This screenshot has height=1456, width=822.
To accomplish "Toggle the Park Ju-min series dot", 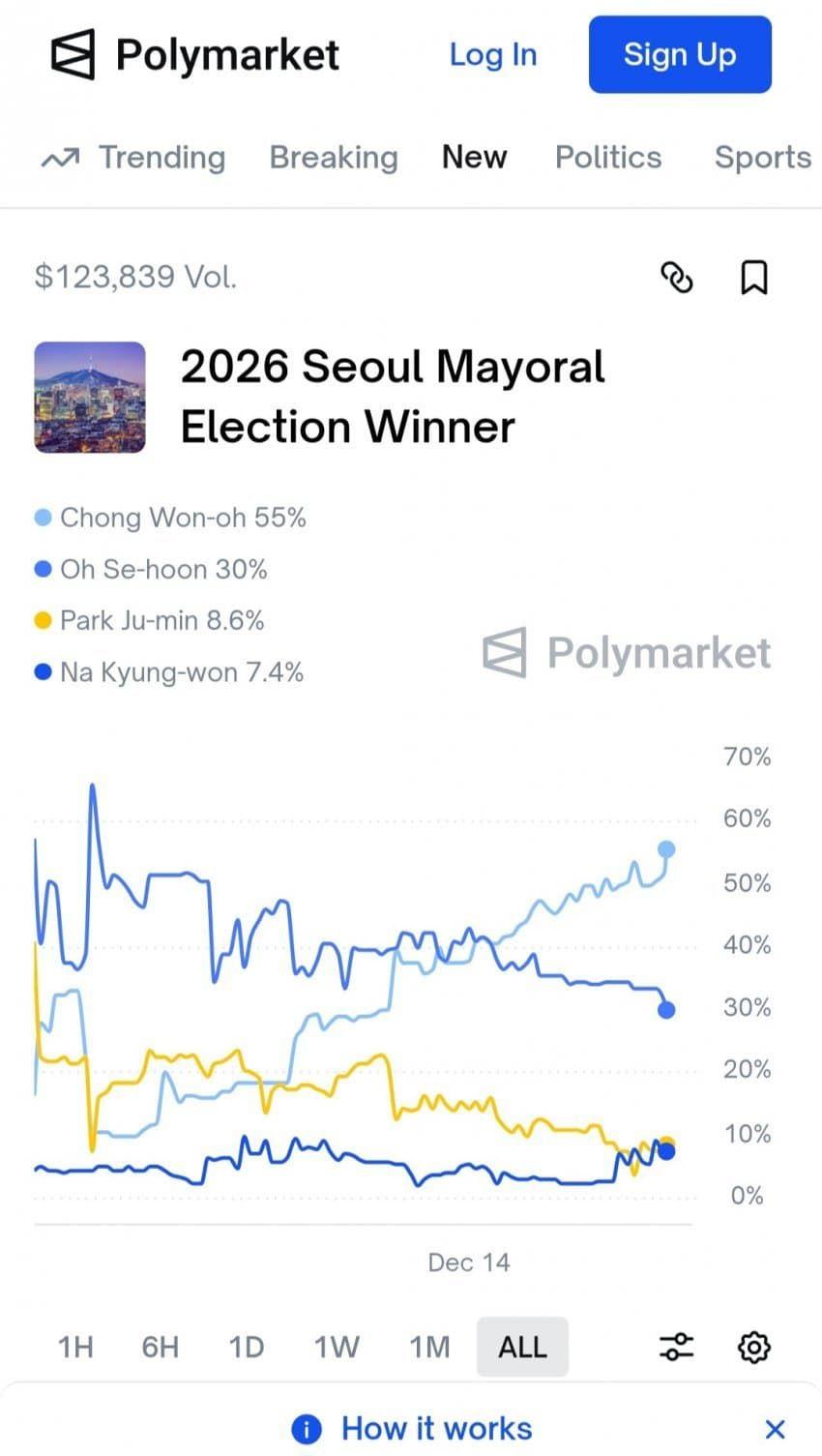I will click(x=43, y=620).
